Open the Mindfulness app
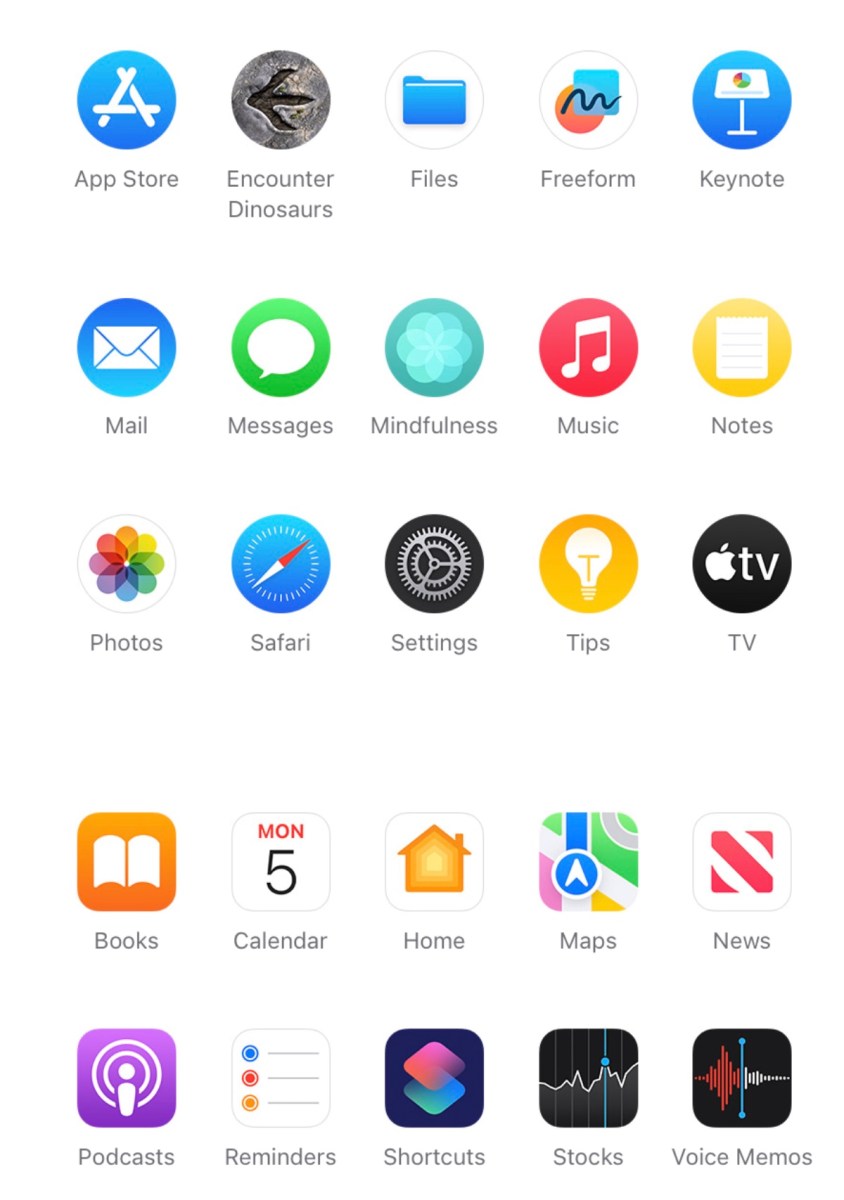This screenshot has width=844, height=1200. 434,346
